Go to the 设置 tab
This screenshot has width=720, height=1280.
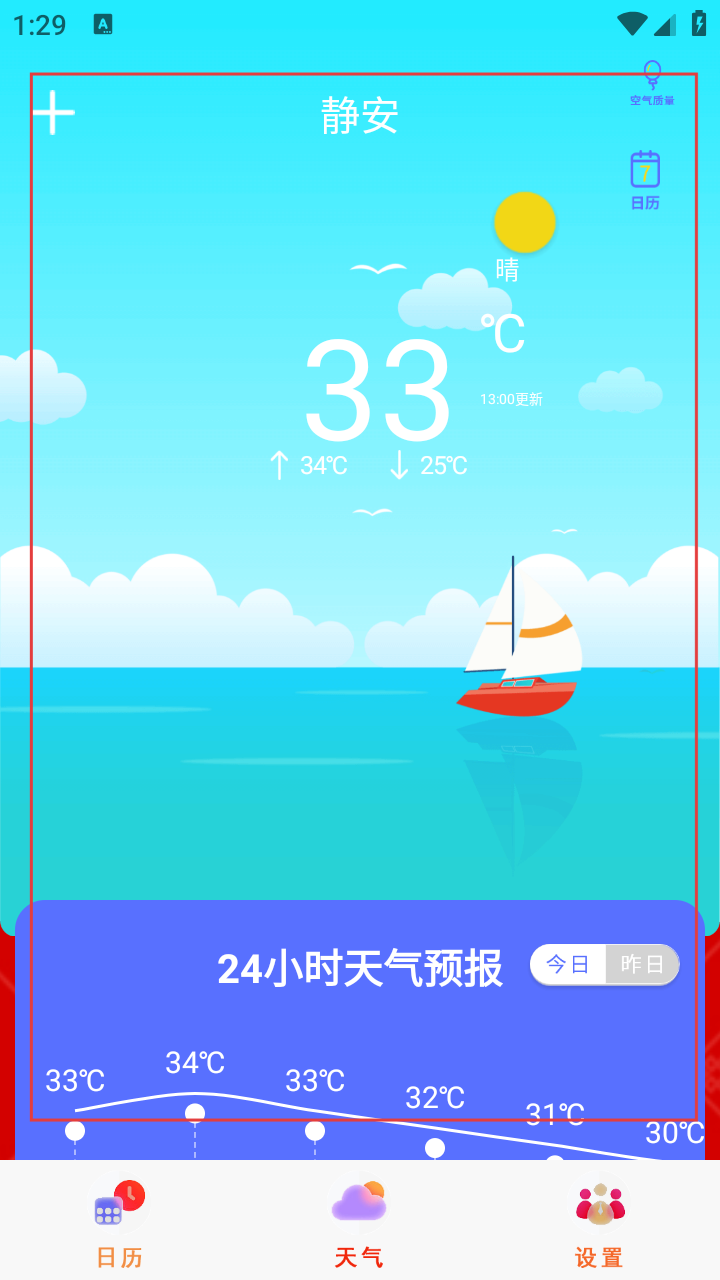(599, 1222)
